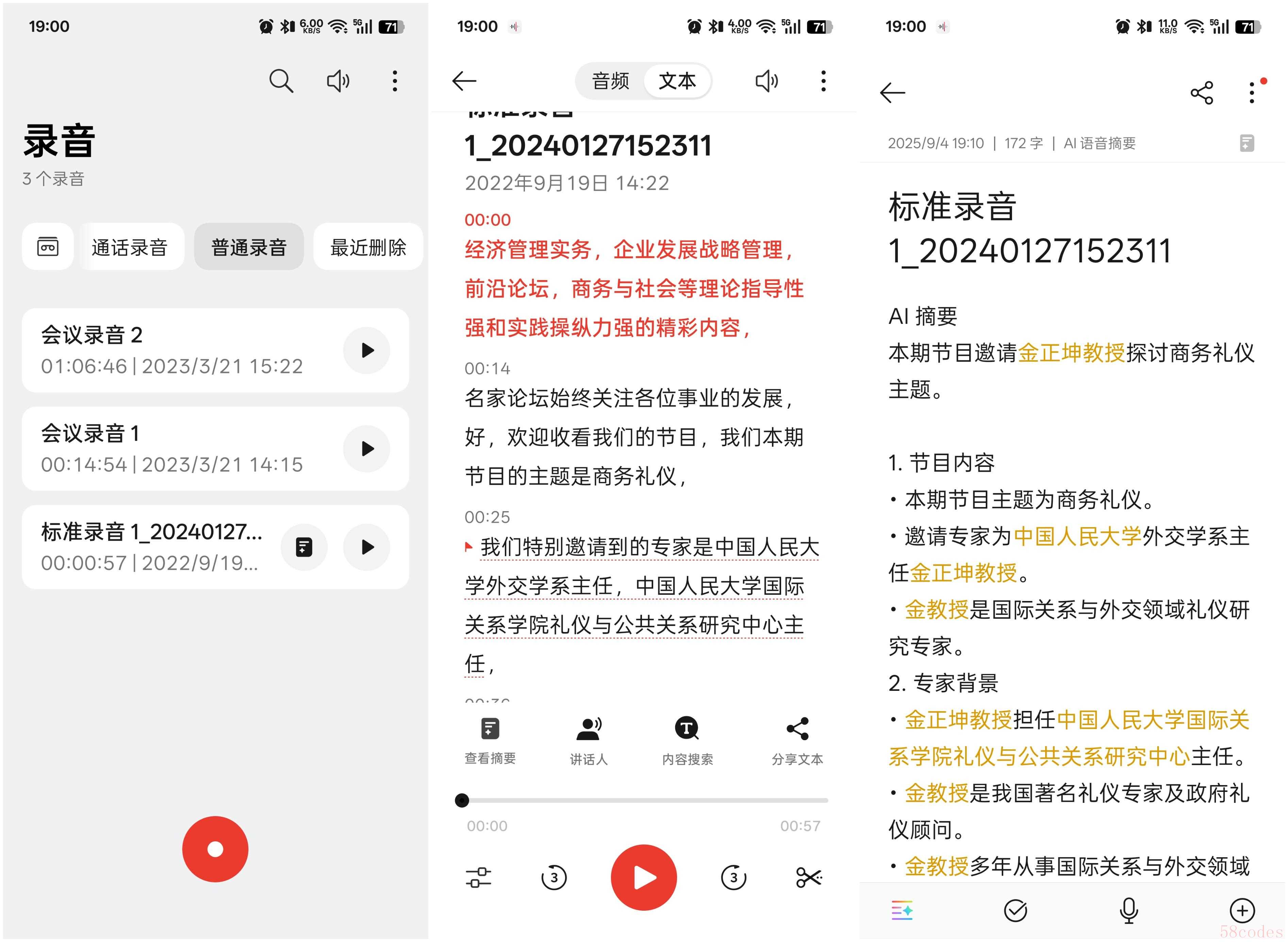Start a new recording with the red button
1288x942 pixels.
click(x=215, y=849)
